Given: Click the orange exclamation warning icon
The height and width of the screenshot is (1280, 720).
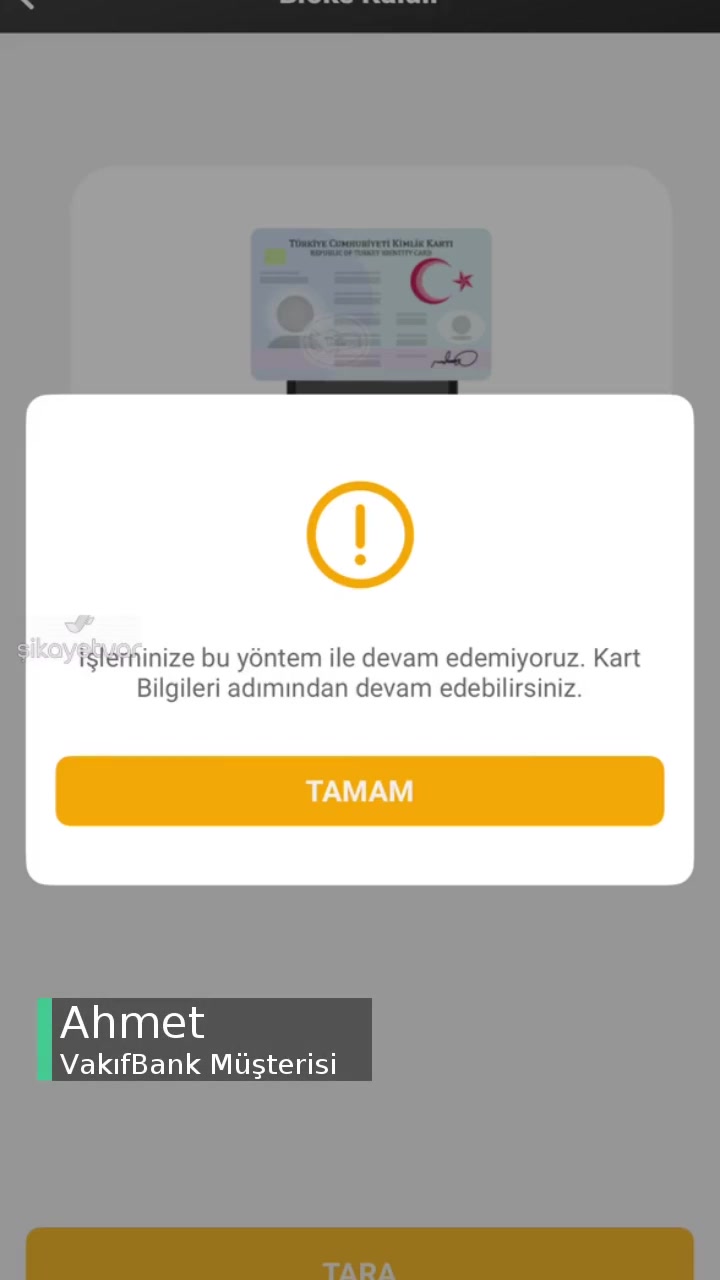Looking at the screenshot, I should (360, 534).
